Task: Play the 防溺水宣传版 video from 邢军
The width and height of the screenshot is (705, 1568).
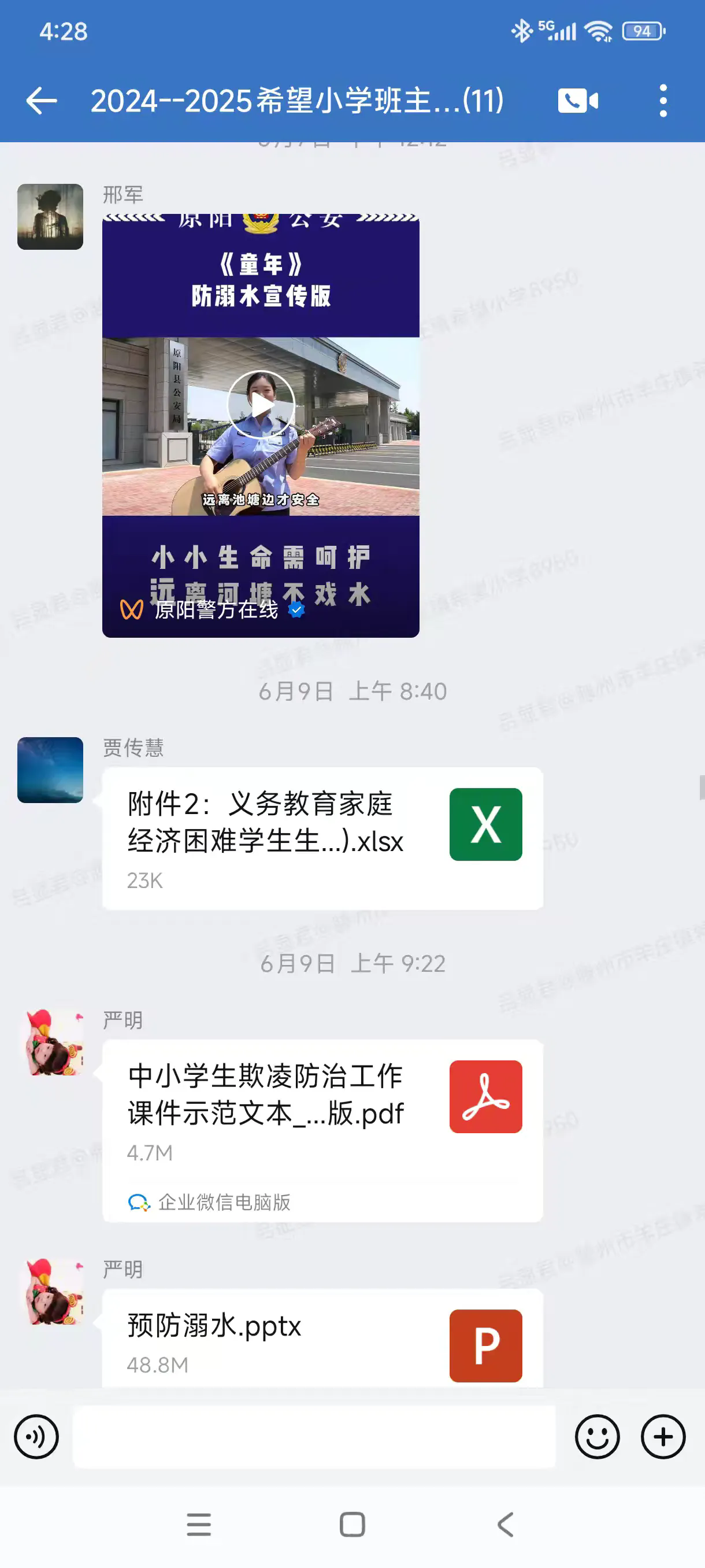Action: [x=261, y=405]
